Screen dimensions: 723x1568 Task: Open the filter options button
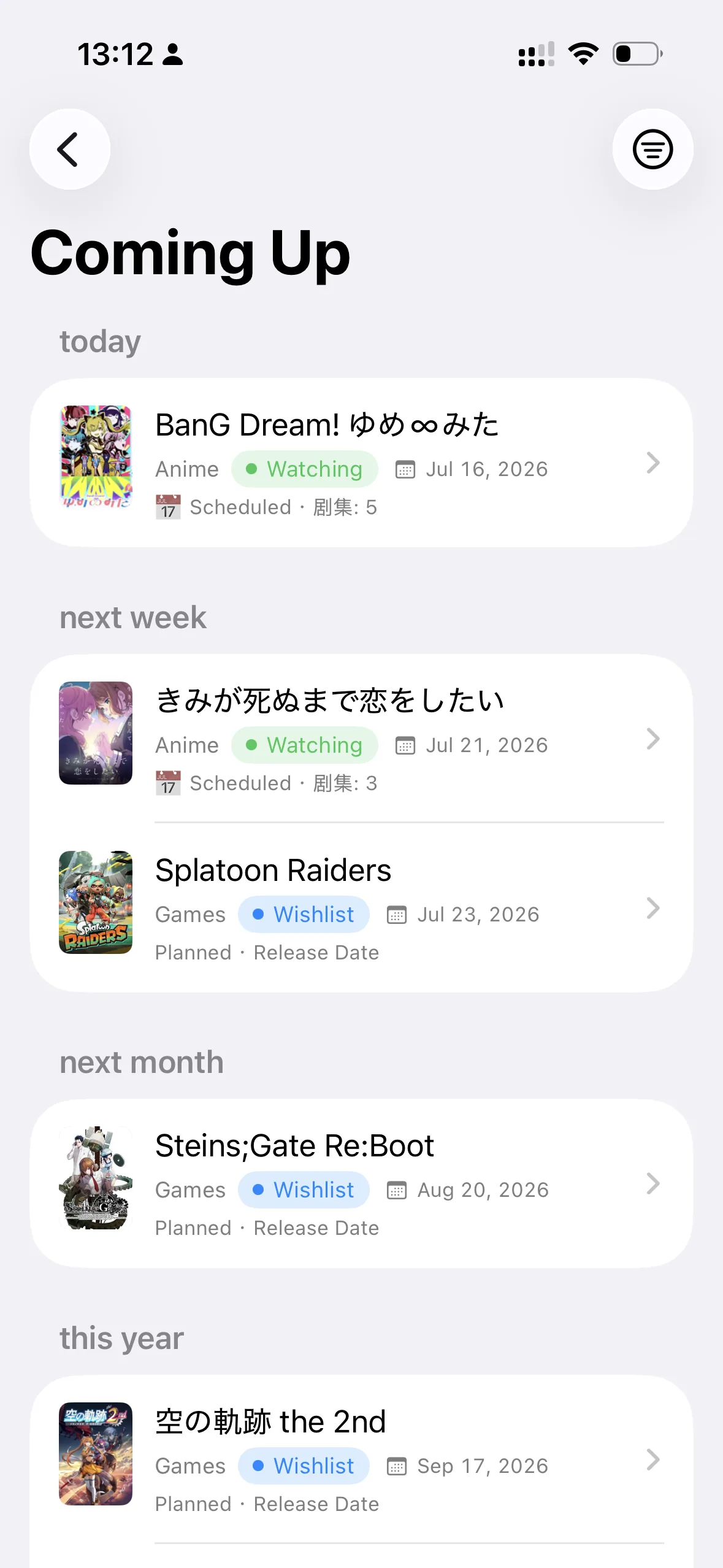(x=652, y=149)
